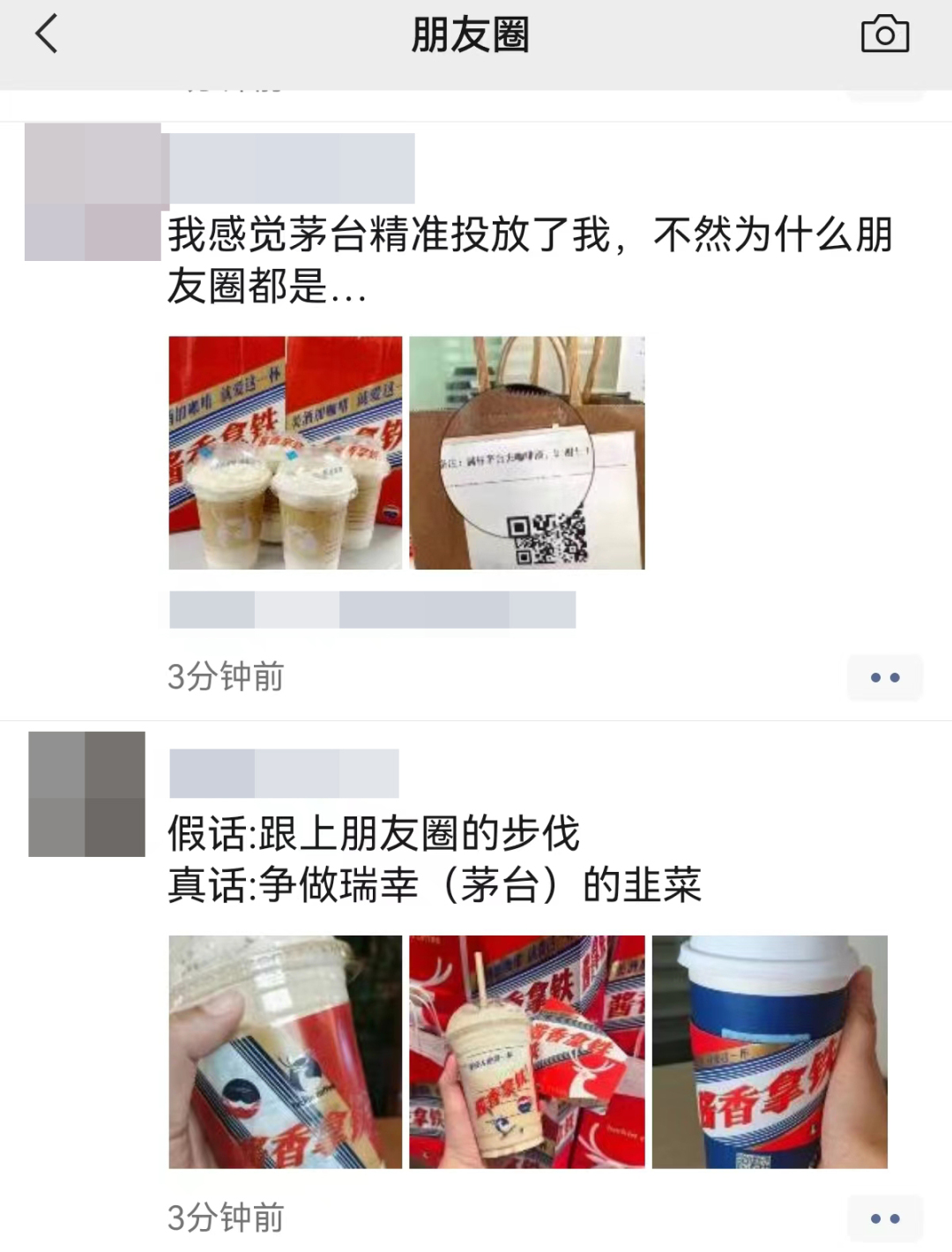Viewport: 952px width, 1252px height.
Task: Open the avatar of the 假话真话 post author
Action: pyautogui.click(x=86, y=794)
